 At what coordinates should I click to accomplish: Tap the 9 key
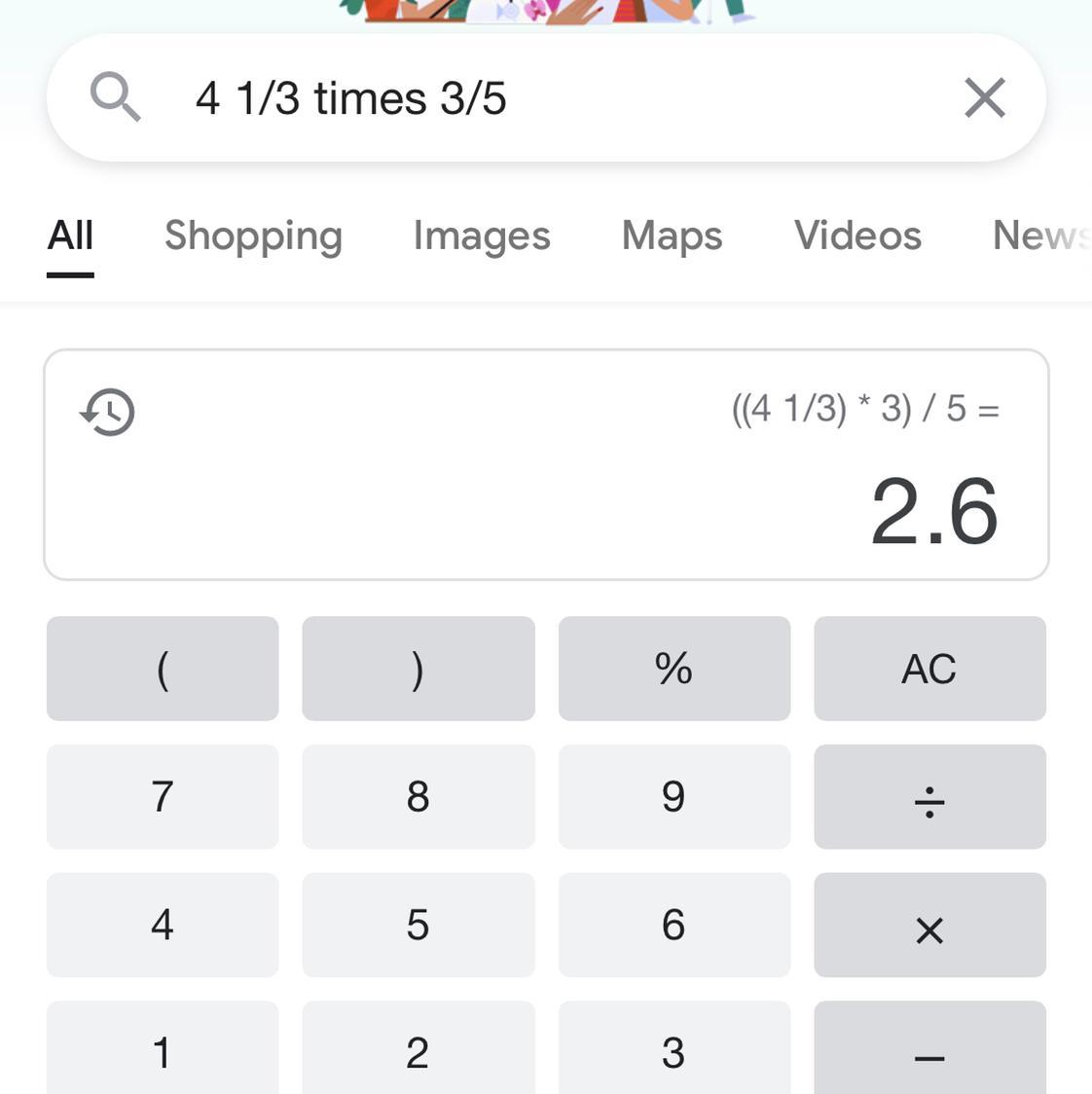point(673,797)
